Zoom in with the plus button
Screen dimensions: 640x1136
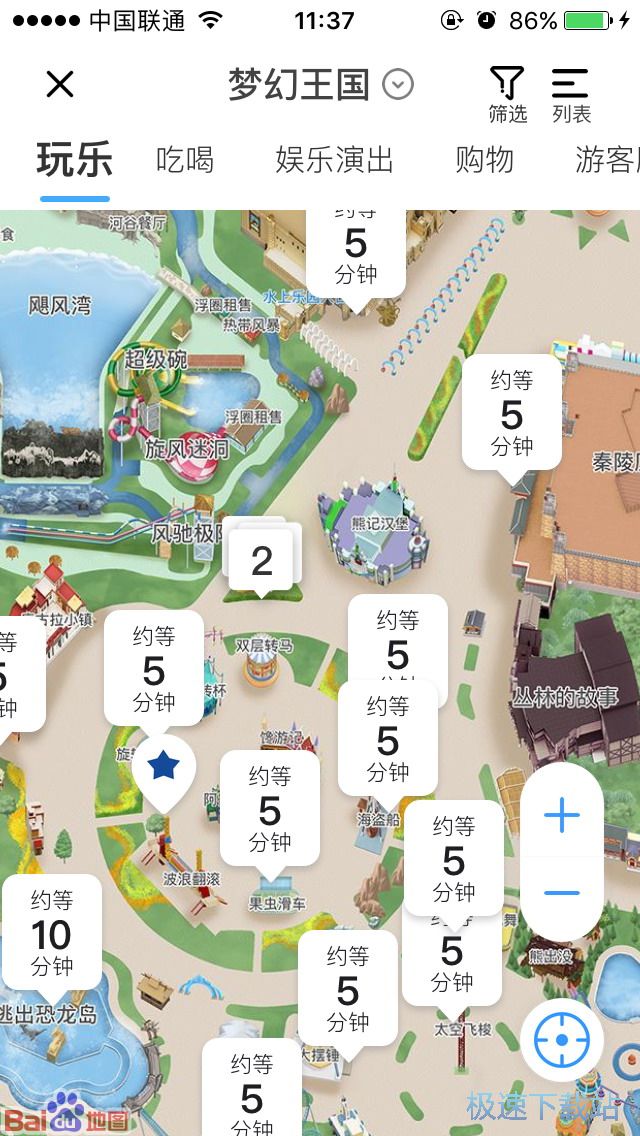[561, 816]
